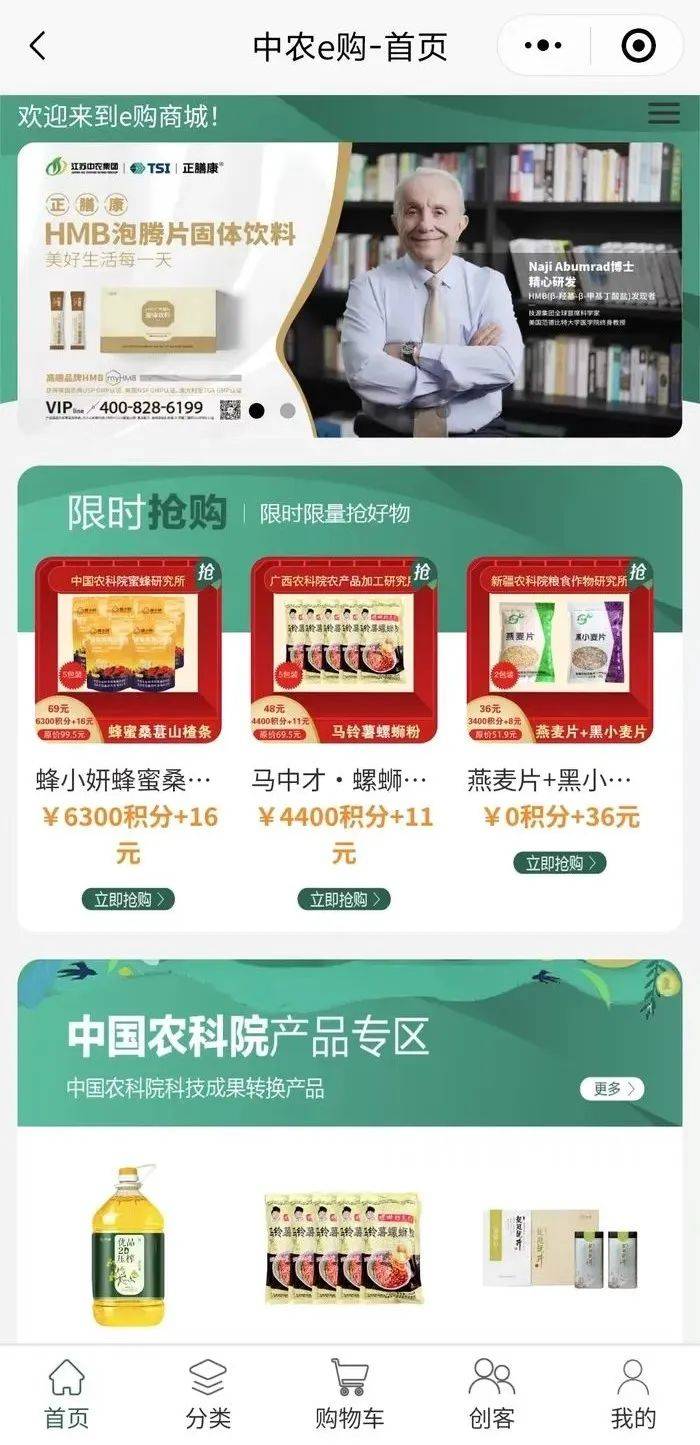
Task: Open the 螺蛳粉 item in 农科院专区
Action: point(344,1246)
